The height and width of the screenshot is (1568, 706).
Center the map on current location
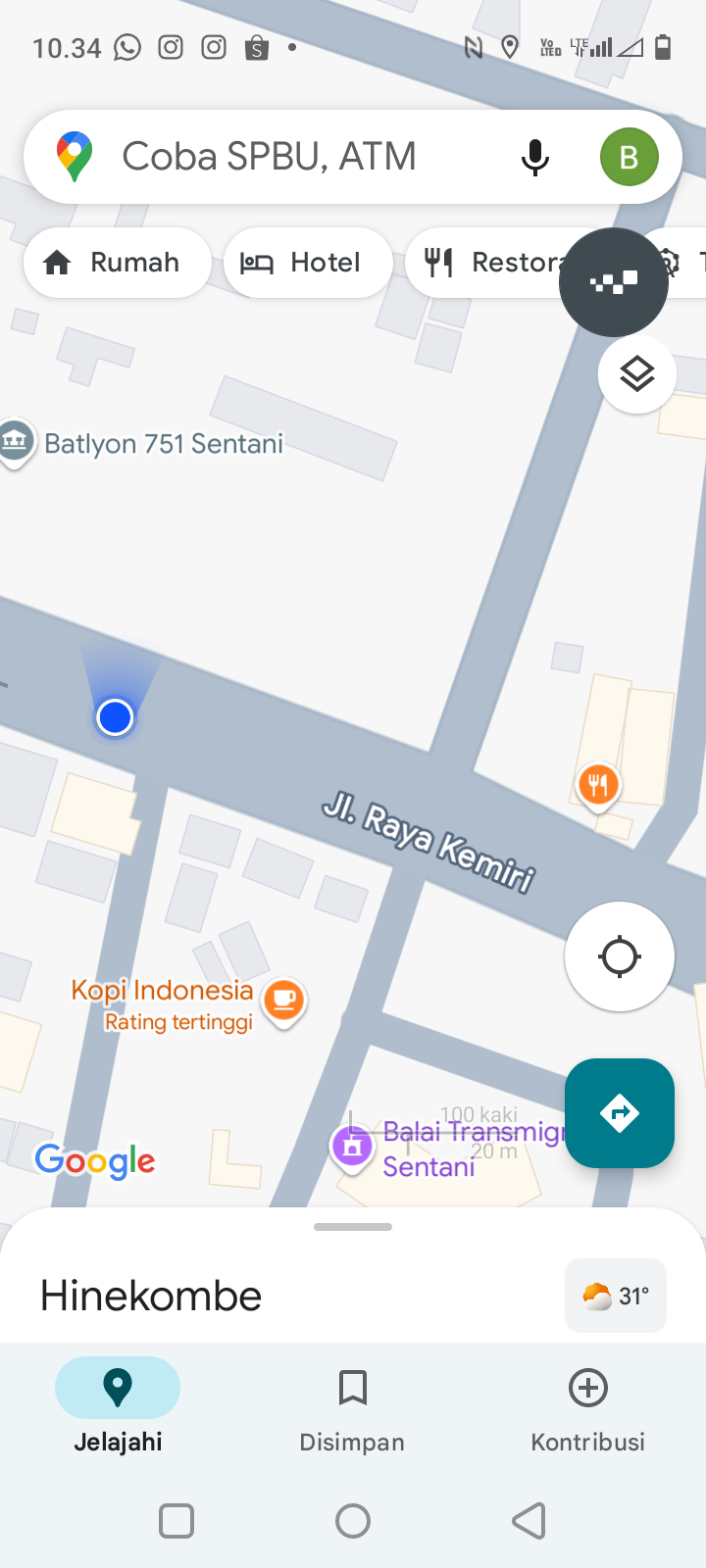619,955
